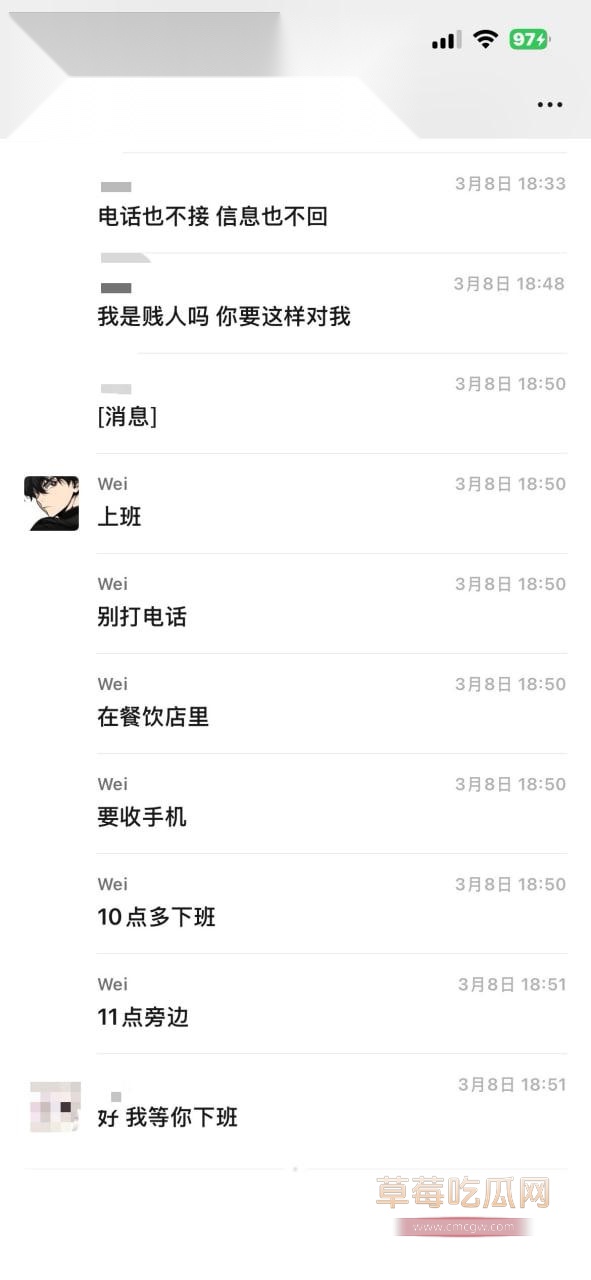Select Wei's message "要收手机"
This screenshot has height=1280, width=591.
[142, 816]
